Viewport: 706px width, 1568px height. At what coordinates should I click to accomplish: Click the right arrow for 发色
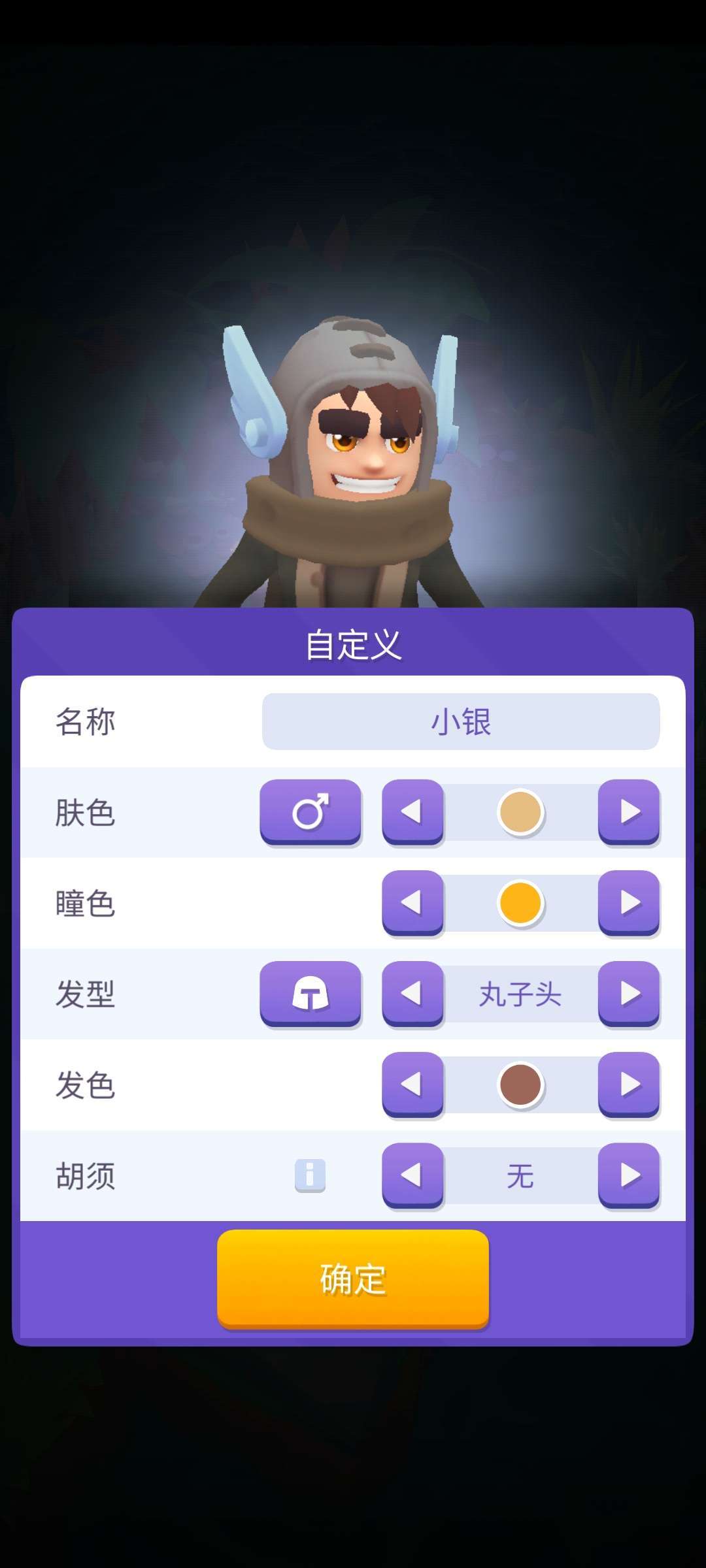tap(628, 1085)
